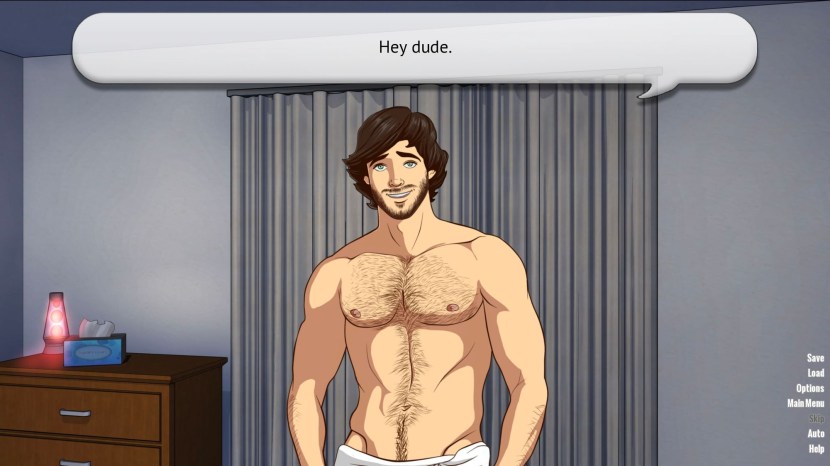The image size is (830, 466).
Task: Return to the Main Menu
Action: pos(806,403)
